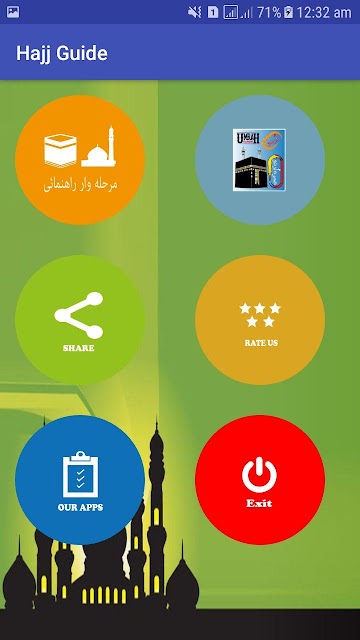360x640 pixels.
Task: Tap Rate Us stars button
Action: coord(260,320)
